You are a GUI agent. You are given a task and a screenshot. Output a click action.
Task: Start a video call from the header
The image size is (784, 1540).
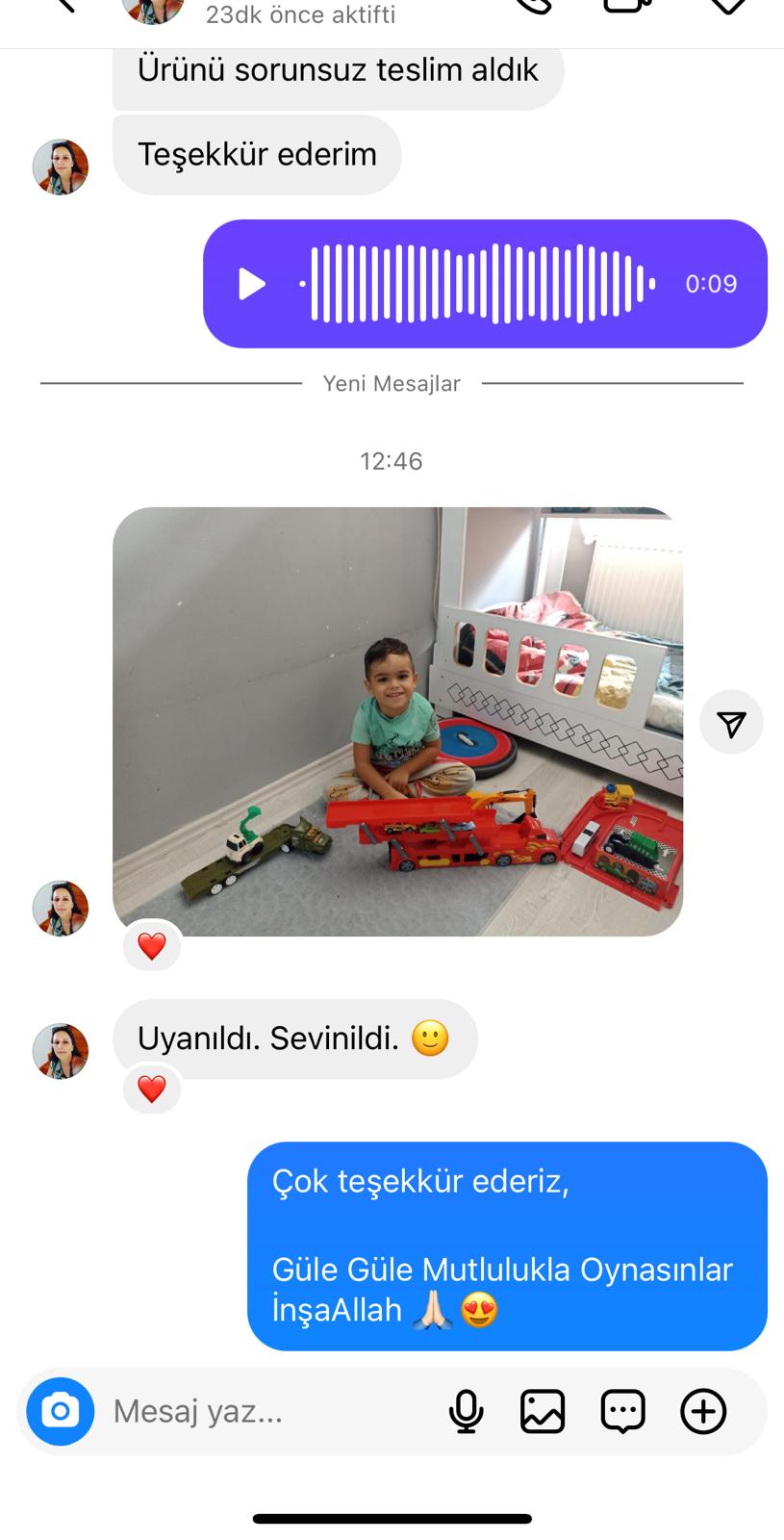(627, 5)
